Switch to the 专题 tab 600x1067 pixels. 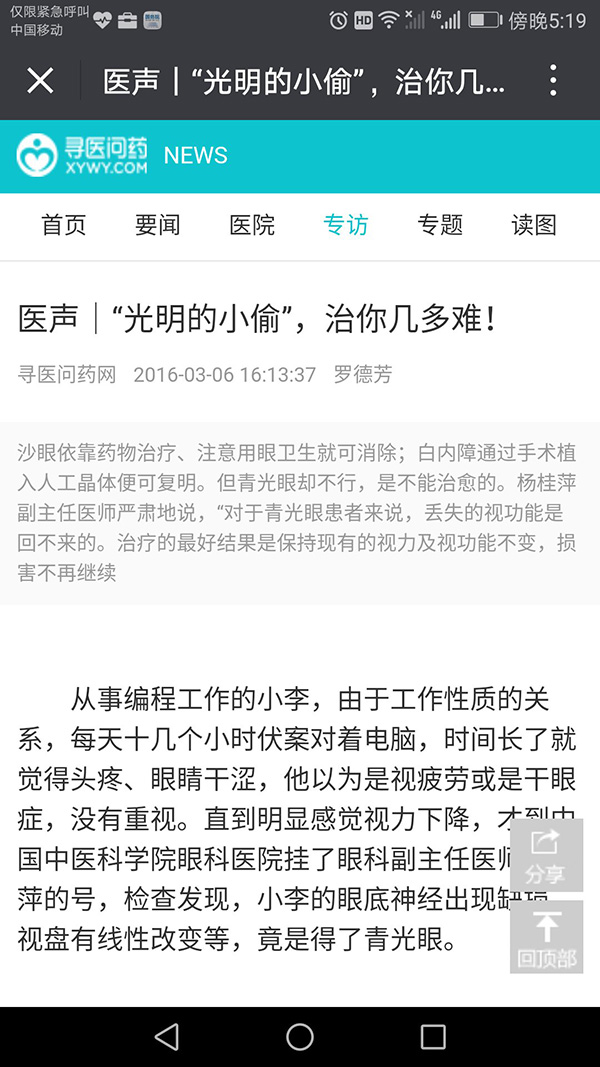pyautogui.click(x=440, y=225)
